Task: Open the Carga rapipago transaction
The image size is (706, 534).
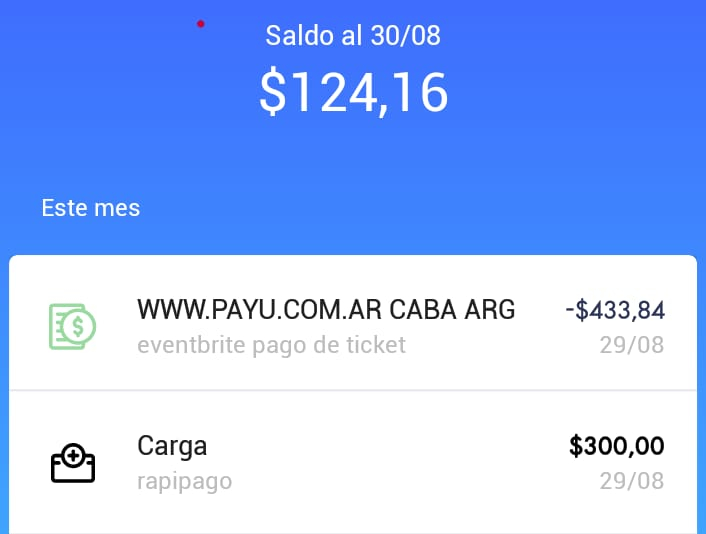Action: click(x=352, y=462)
